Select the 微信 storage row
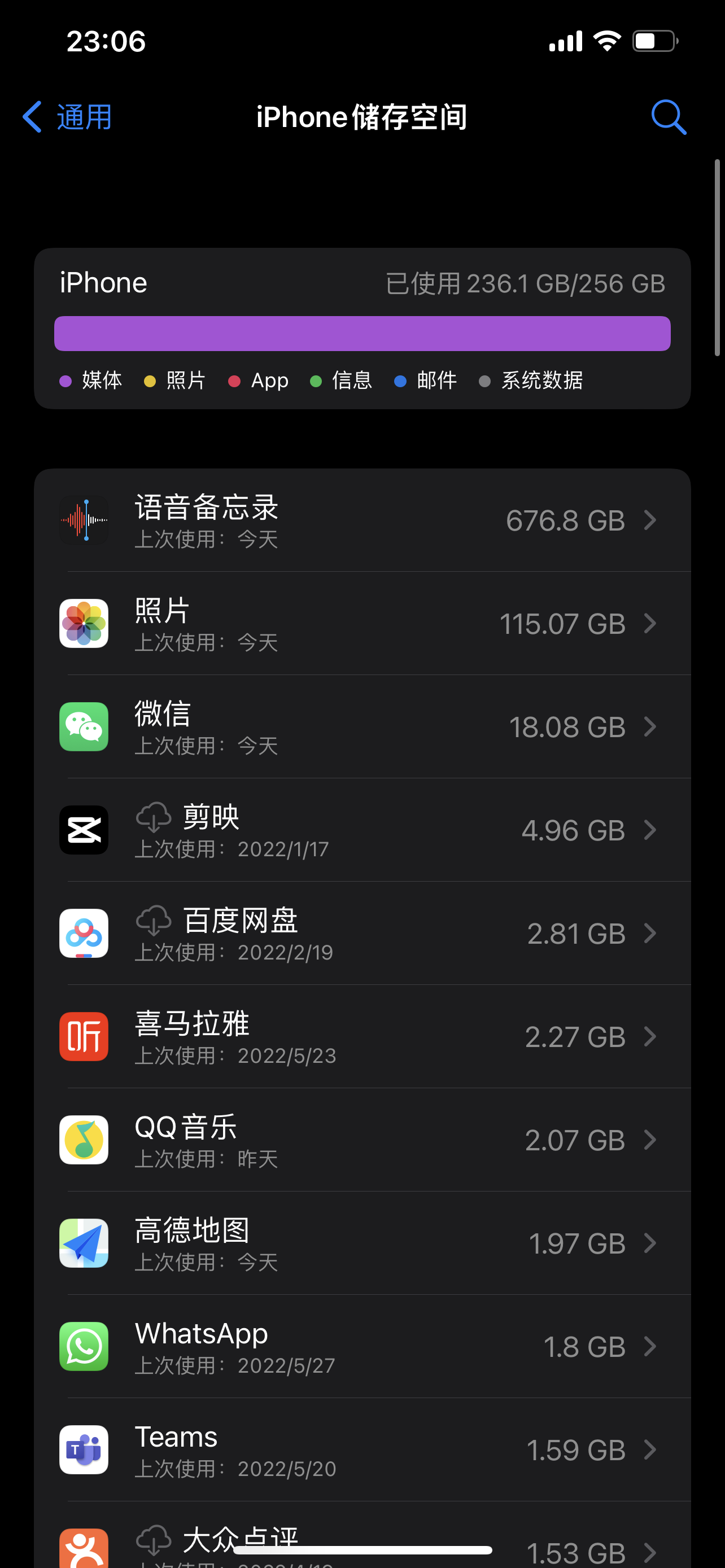The height and width of the screenshot is (1568, 725). tap(362, 727)
